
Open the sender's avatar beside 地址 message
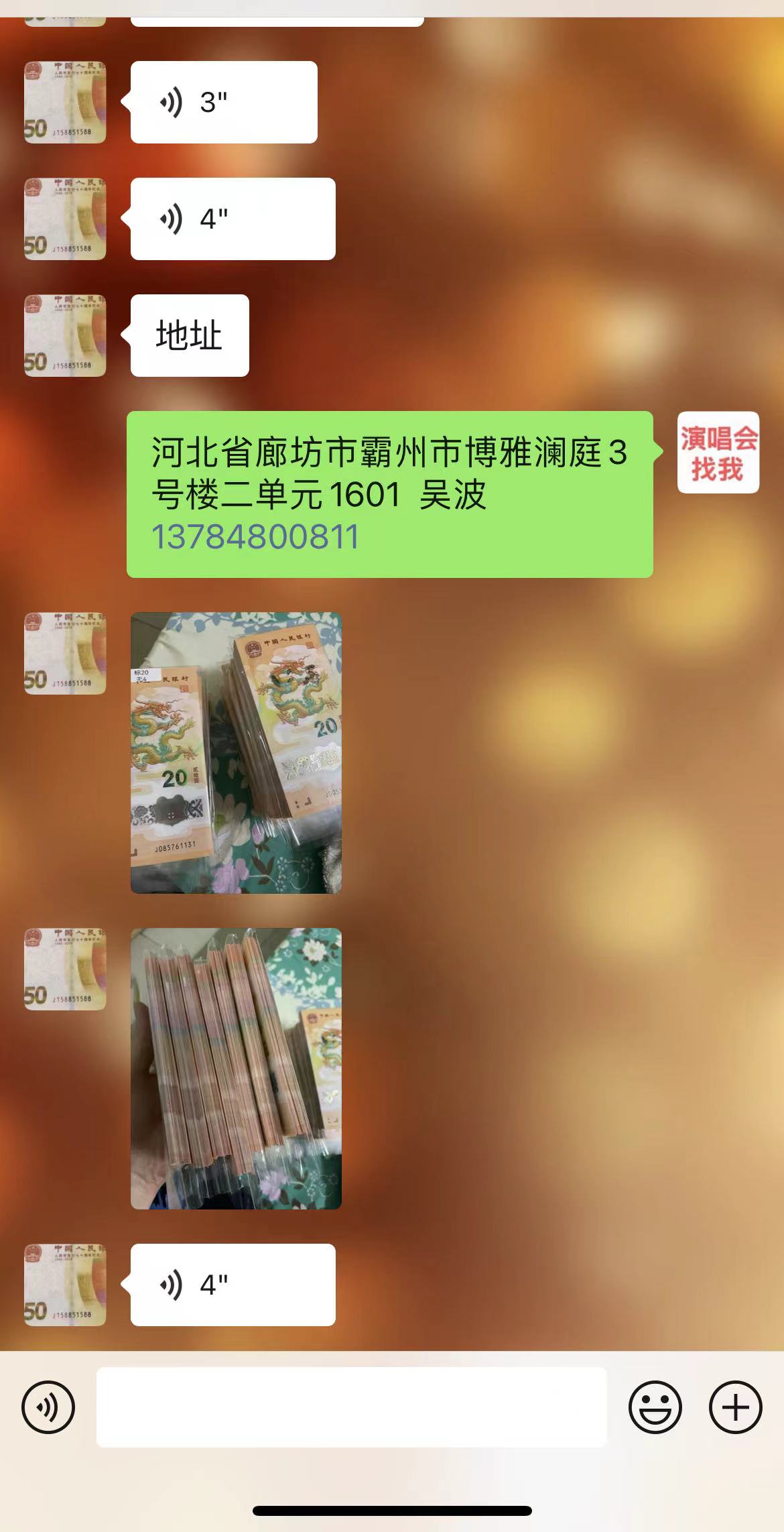click(x=65, y=335)
